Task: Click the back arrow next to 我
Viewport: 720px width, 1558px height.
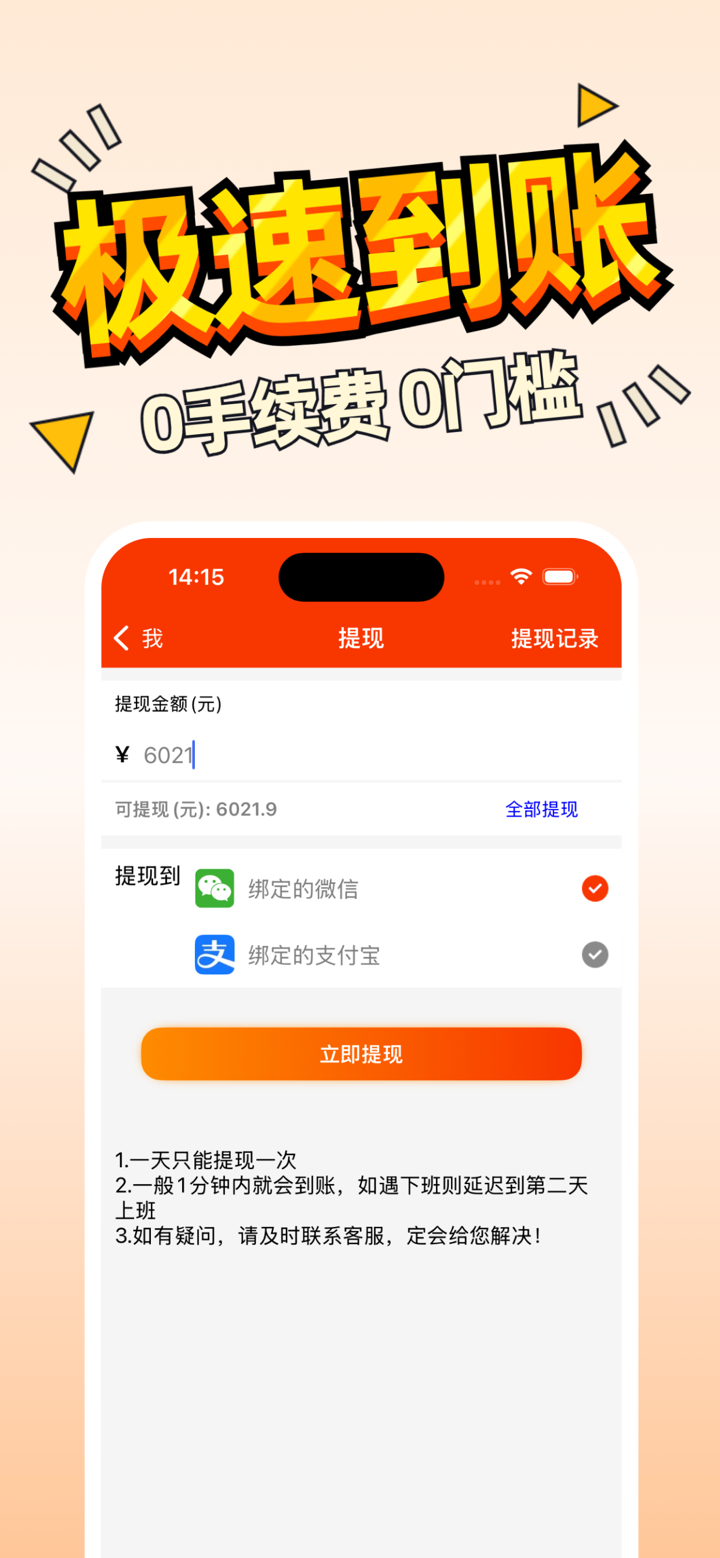Action: [120, 637]
